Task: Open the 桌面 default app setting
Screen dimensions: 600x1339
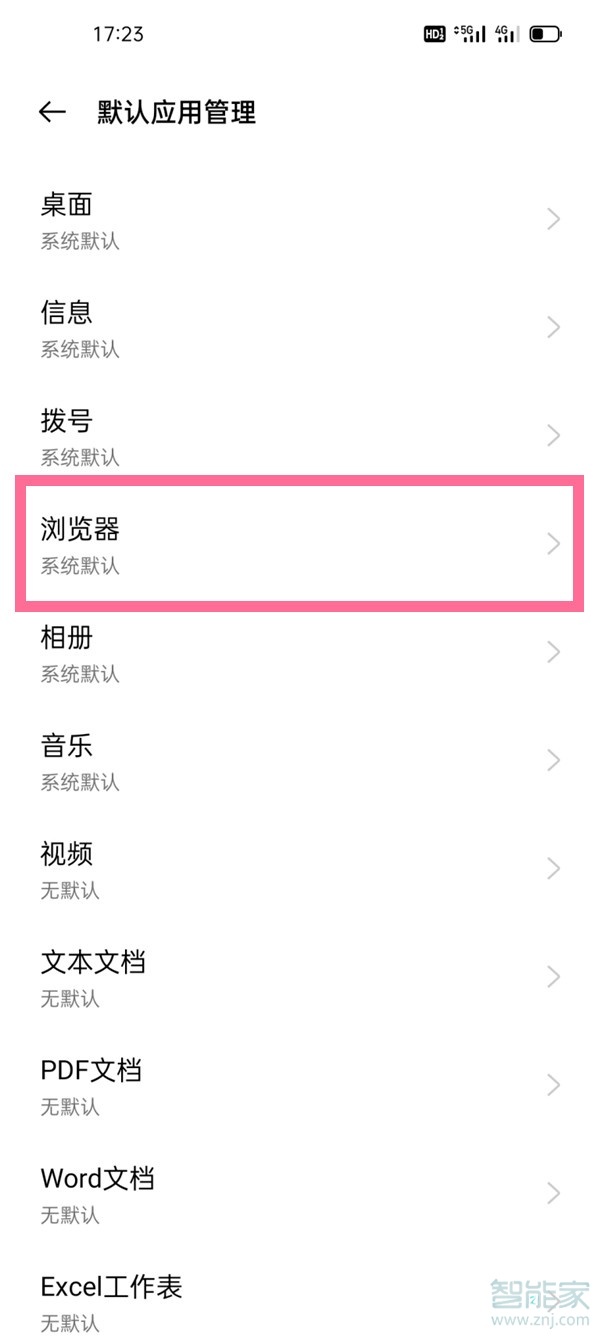Action: [x=300, y=220]
